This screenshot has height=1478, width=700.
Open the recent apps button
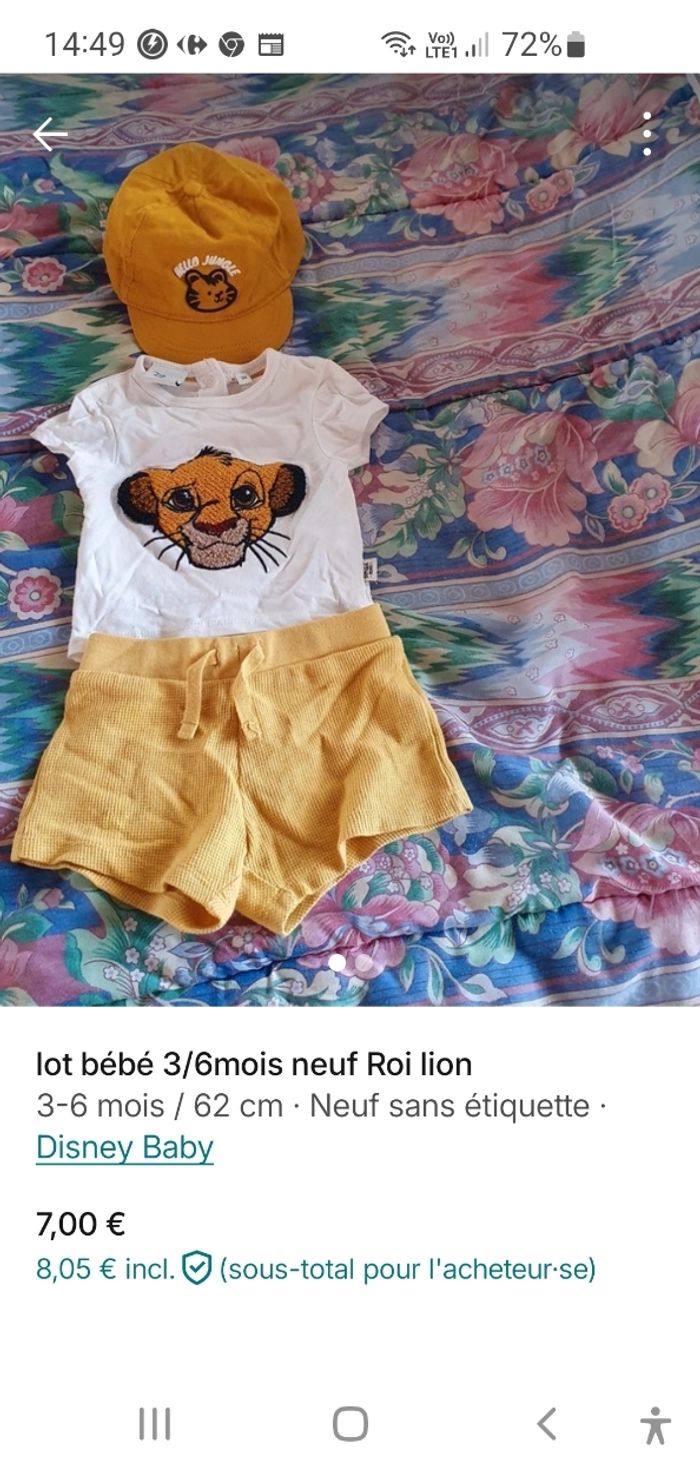click(x=154, y=1423)
